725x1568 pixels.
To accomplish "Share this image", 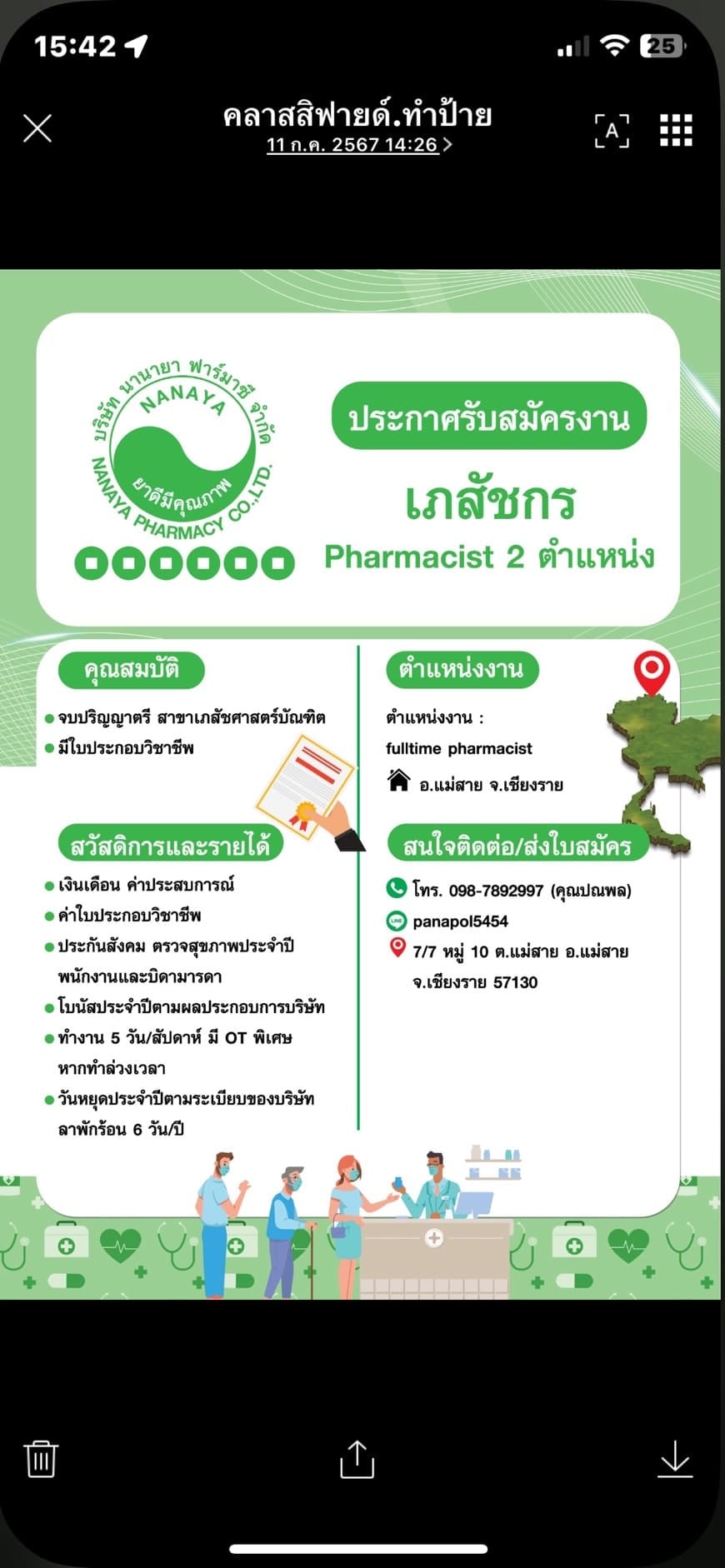I will click(357, 1458).
